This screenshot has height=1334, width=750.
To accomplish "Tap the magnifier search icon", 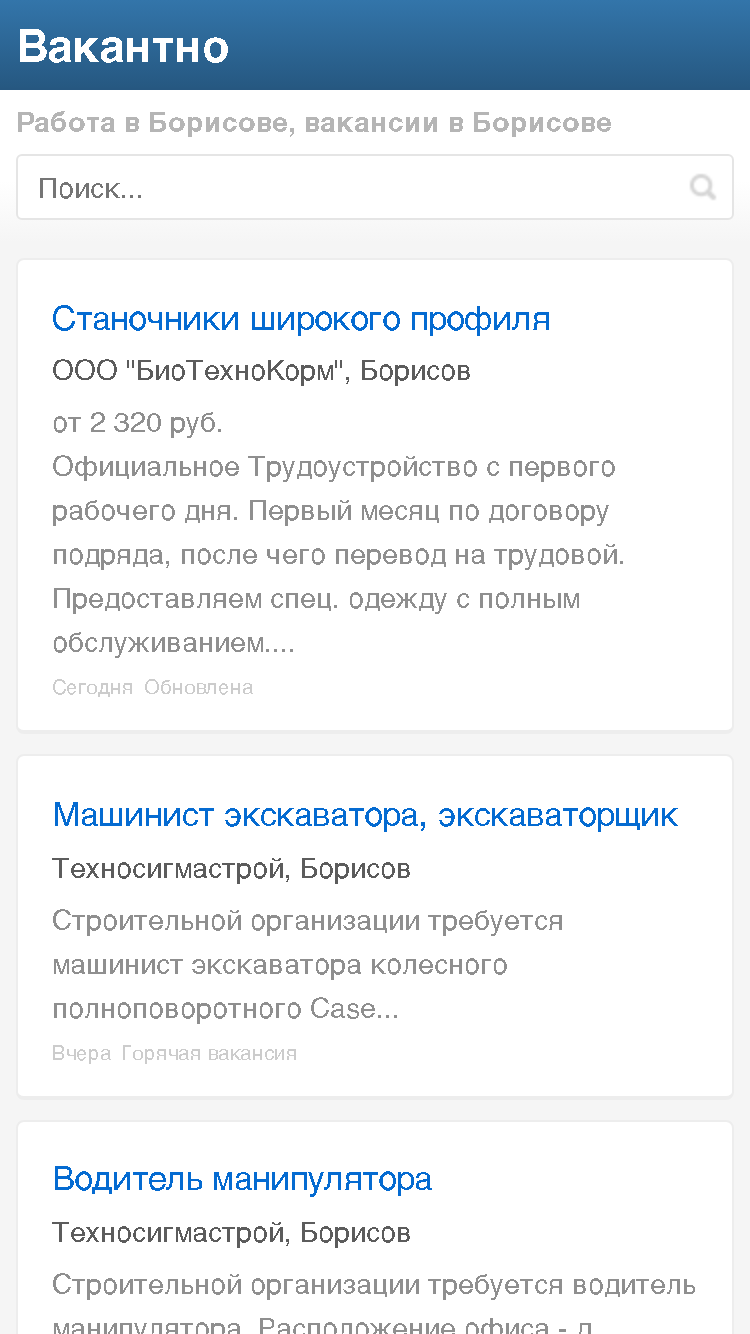I will (x=703, y=187).
